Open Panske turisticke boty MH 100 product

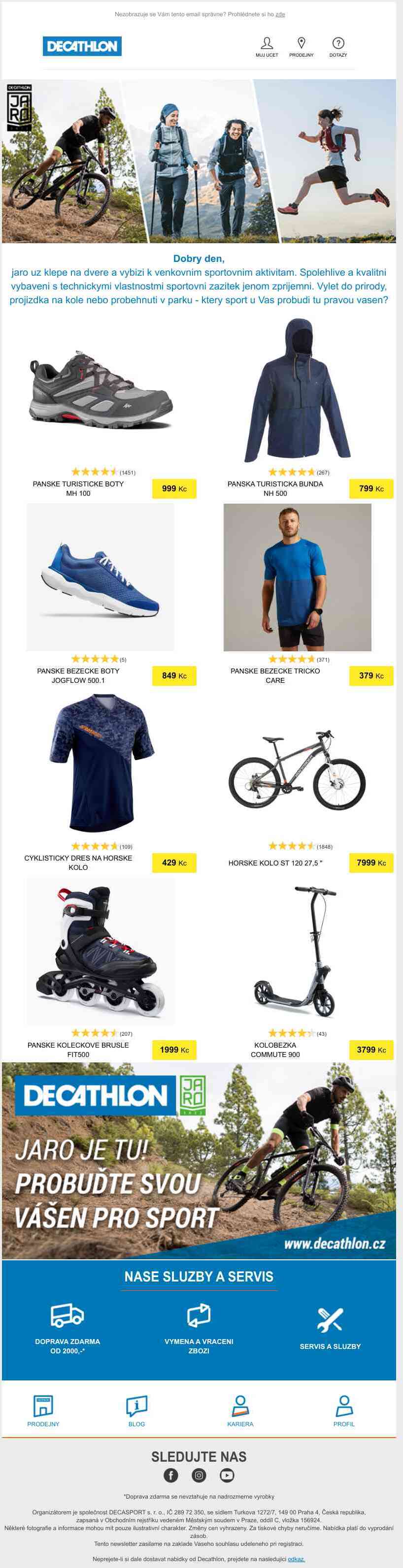101,390
